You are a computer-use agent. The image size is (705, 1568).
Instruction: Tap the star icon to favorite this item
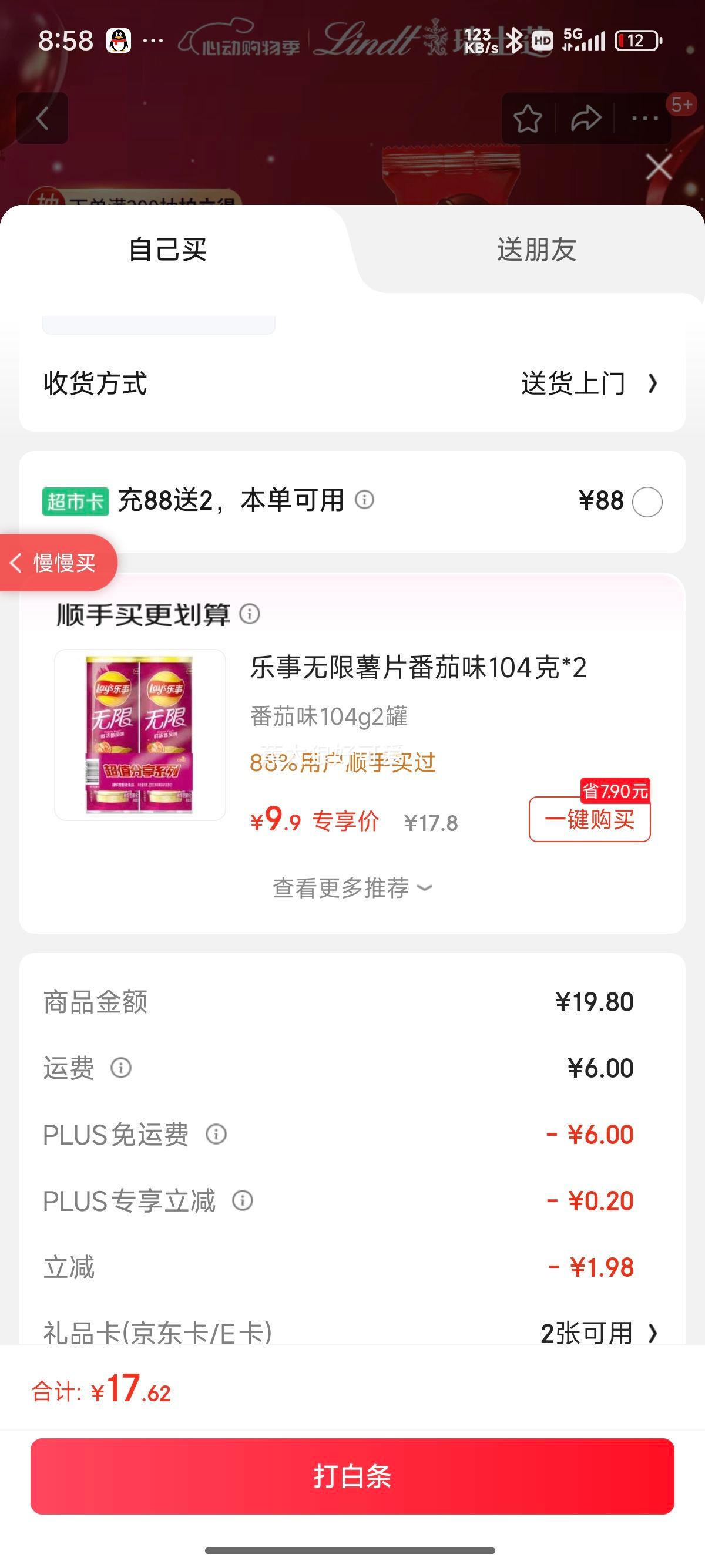tap(528, 120)
